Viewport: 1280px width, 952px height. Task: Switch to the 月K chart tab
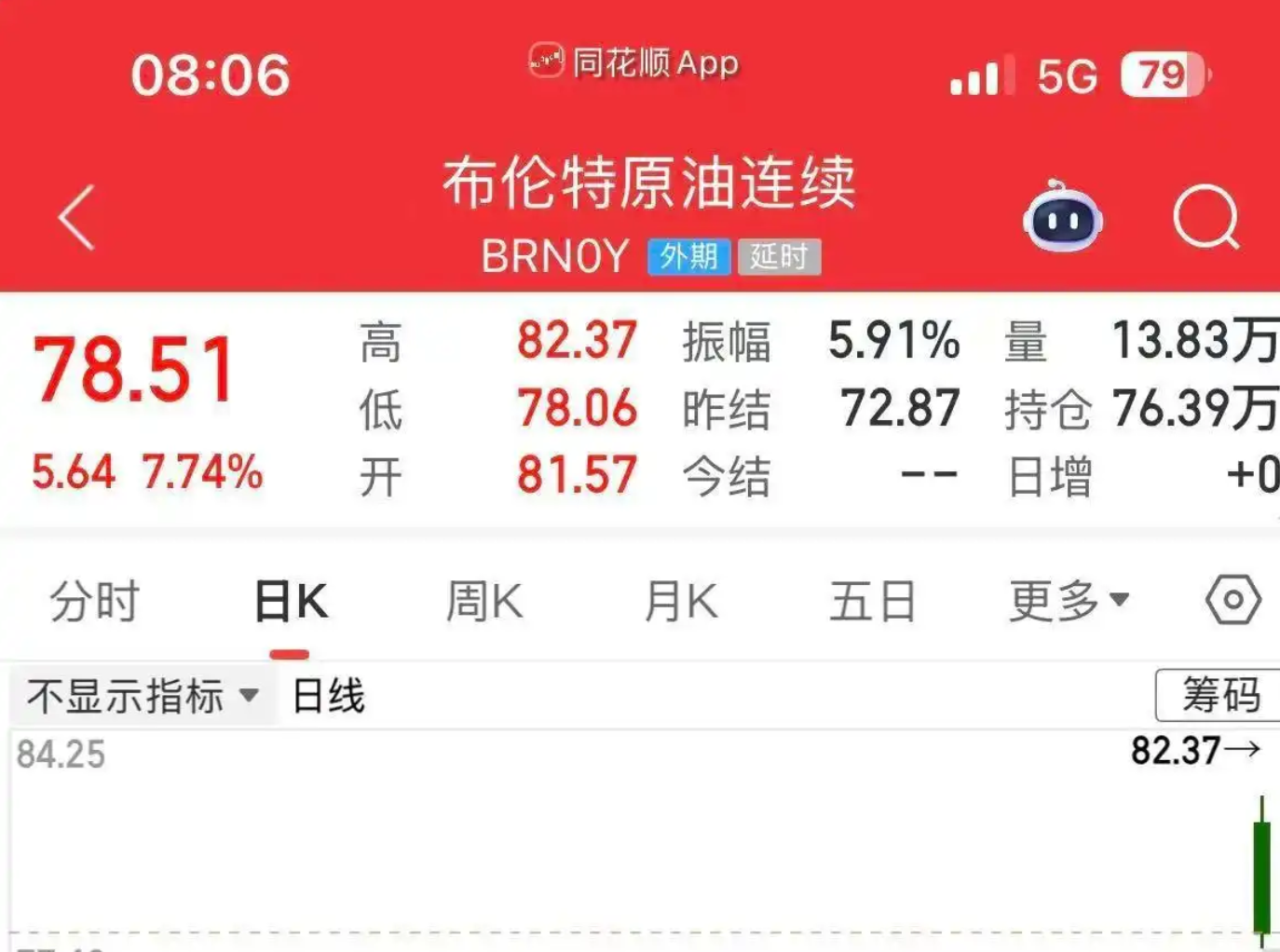click(680, 601)
